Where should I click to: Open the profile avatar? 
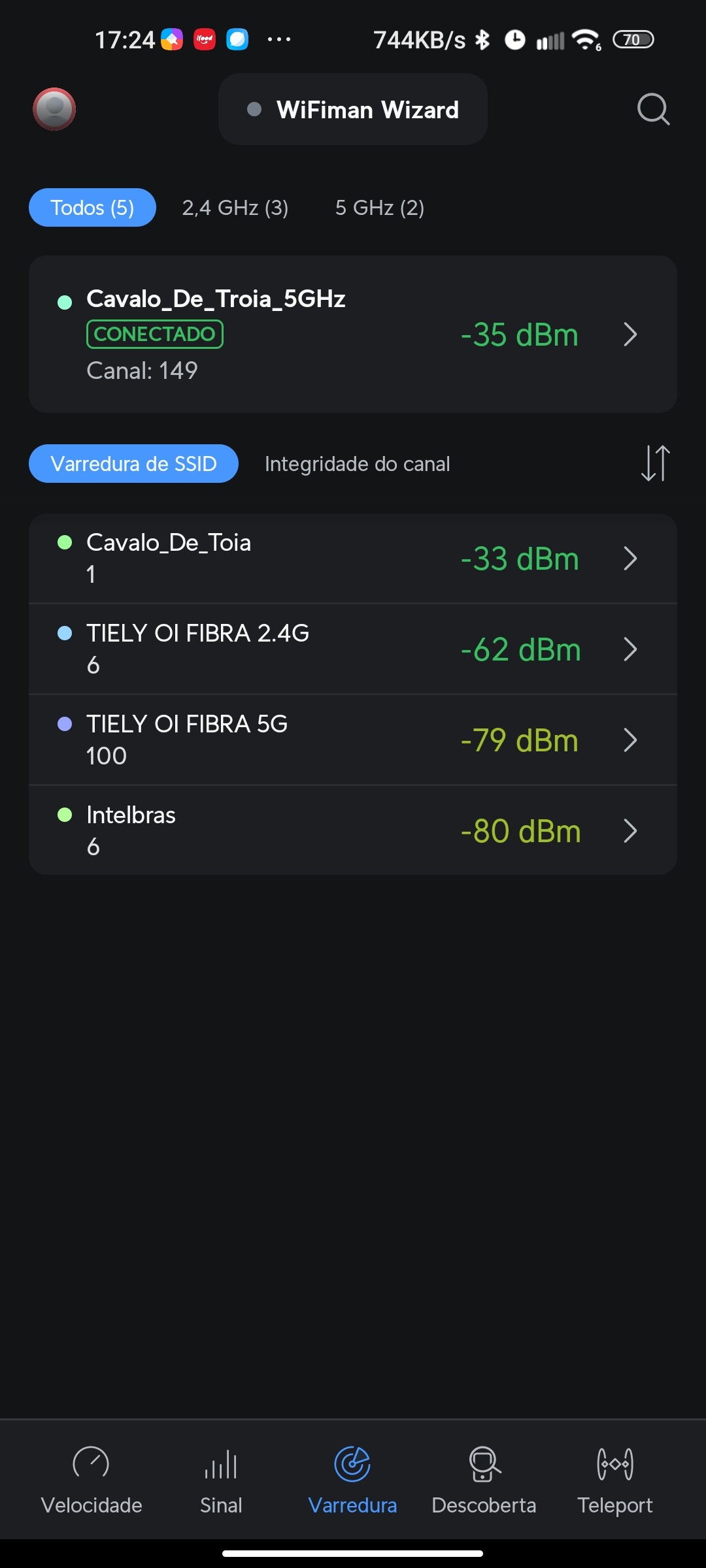tap(54, 109)
